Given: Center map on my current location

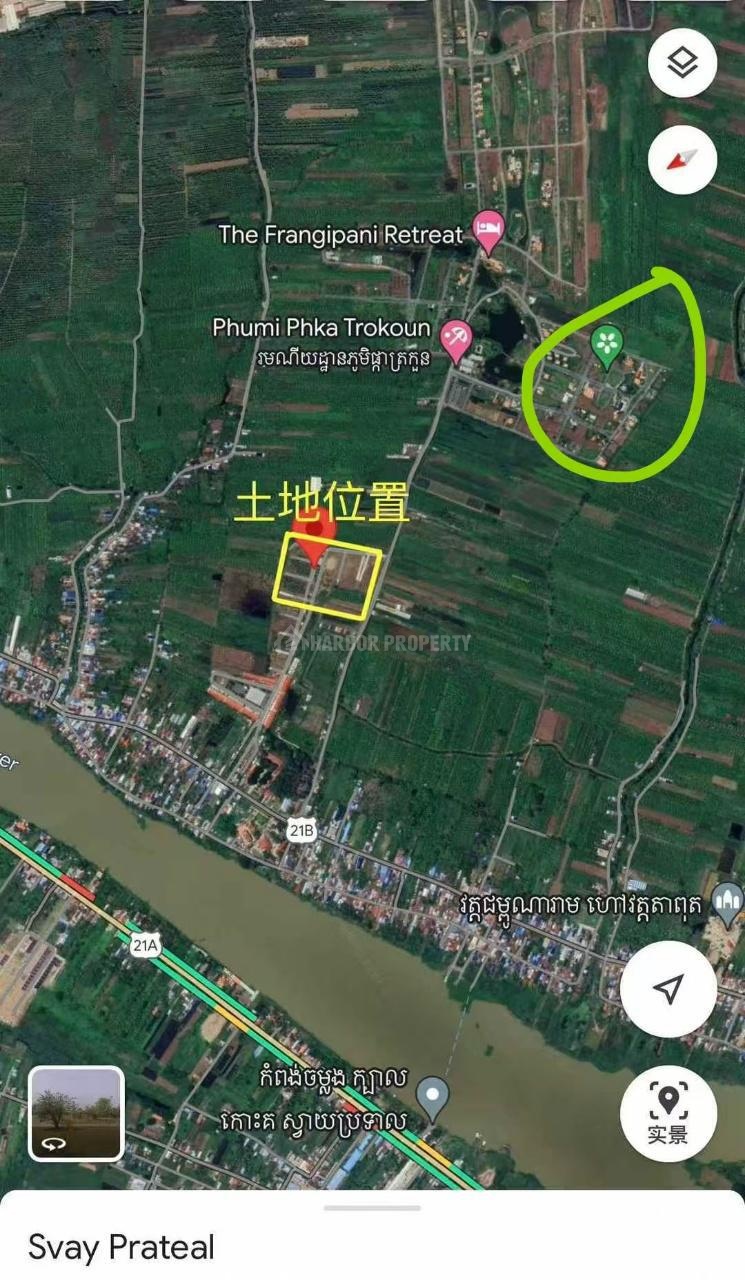Looking at the screenshot, I should click(x=668, y=989).
